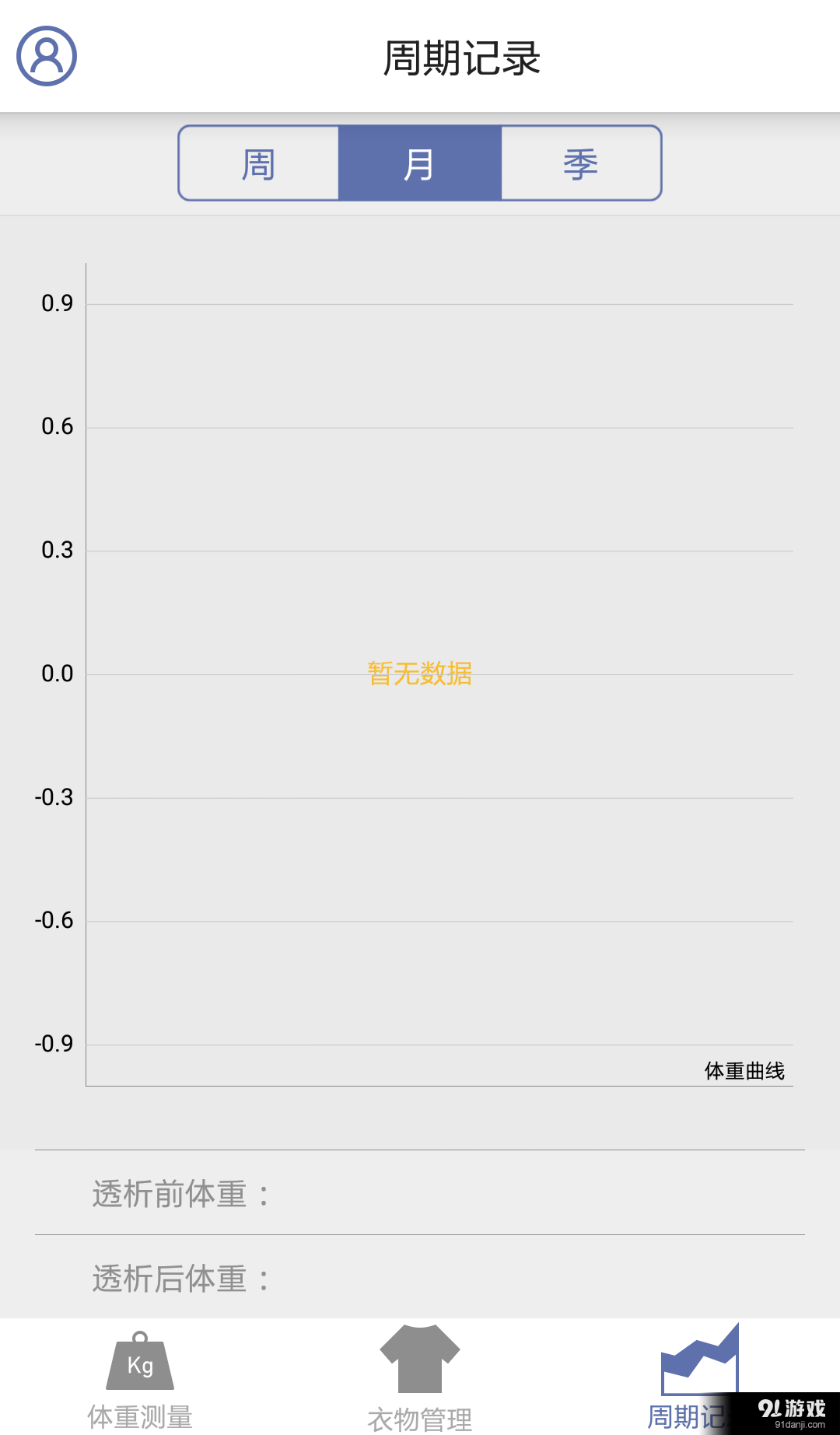The height and width of the screenshot is (1435, 840).
Task: Switch to the 周 (week) tab
Action: tap(258, 163)
